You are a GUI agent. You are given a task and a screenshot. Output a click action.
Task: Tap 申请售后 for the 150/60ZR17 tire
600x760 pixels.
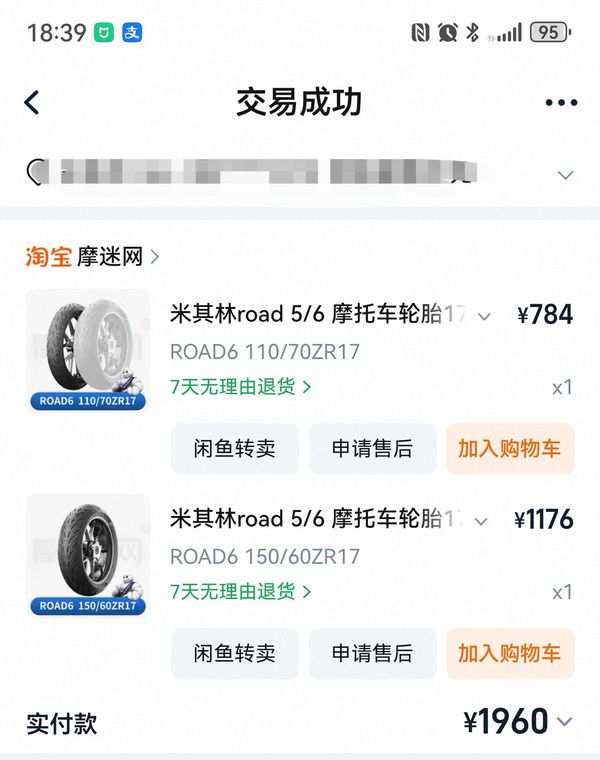tap(372, 653)
